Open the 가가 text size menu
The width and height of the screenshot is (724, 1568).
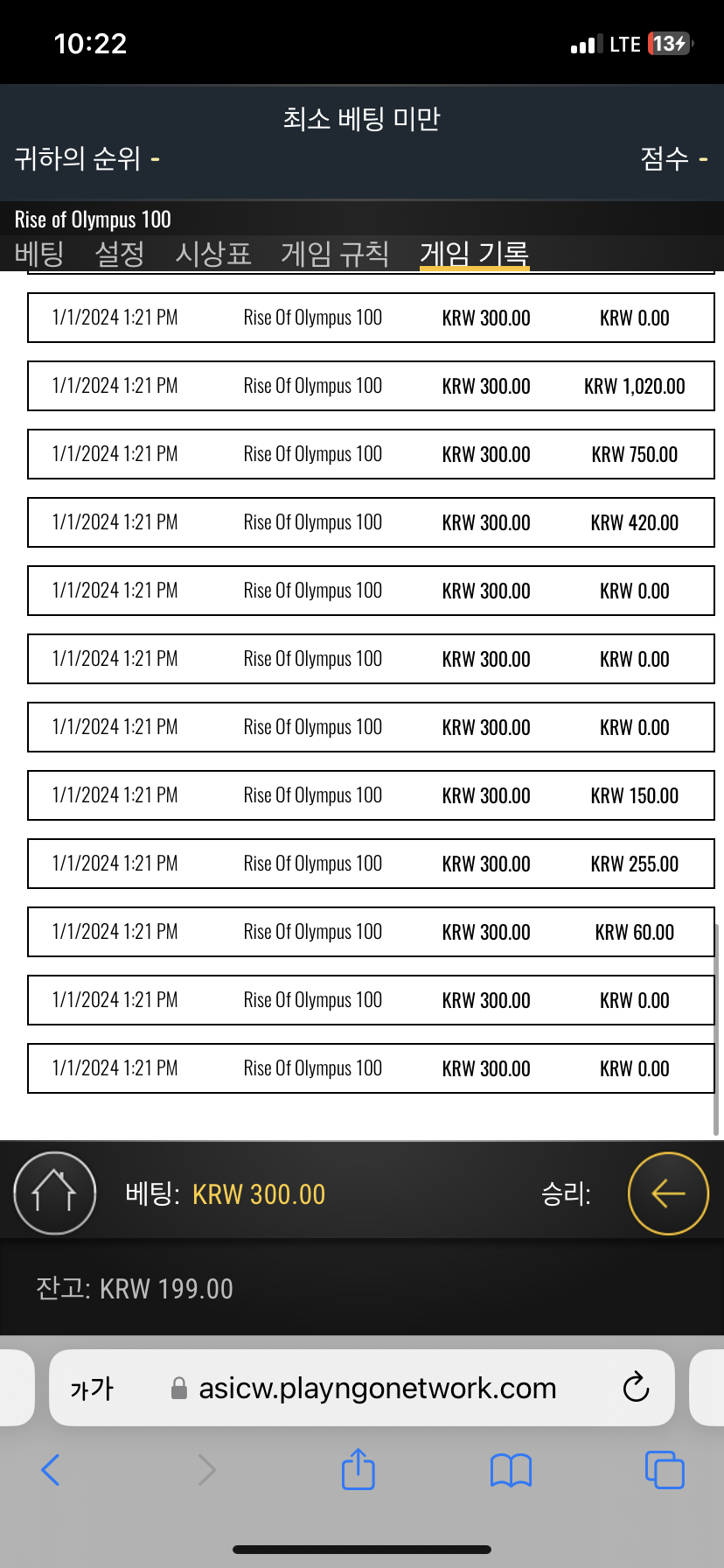coord(92,1389)
